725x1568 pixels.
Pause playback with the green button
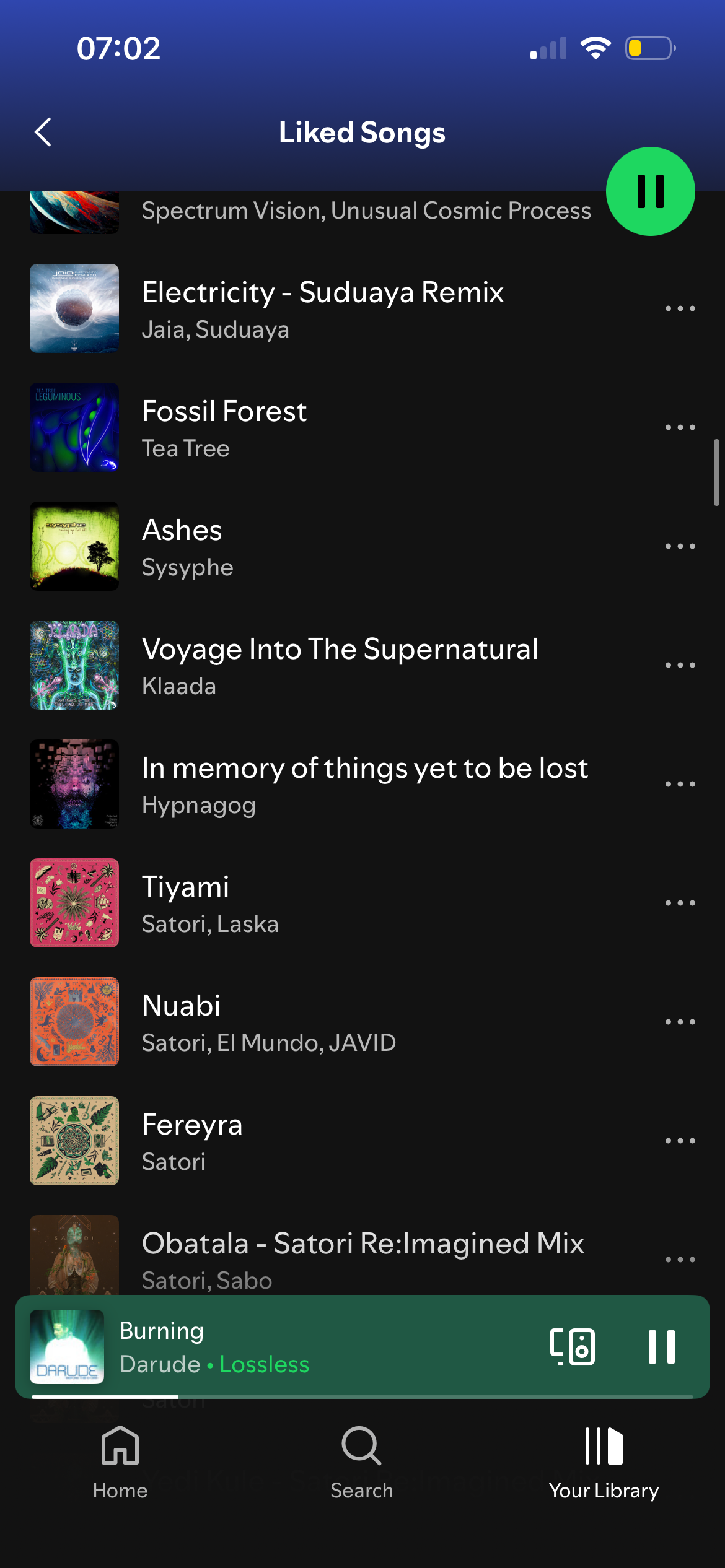pyautogui.click(x=650, y=191)
